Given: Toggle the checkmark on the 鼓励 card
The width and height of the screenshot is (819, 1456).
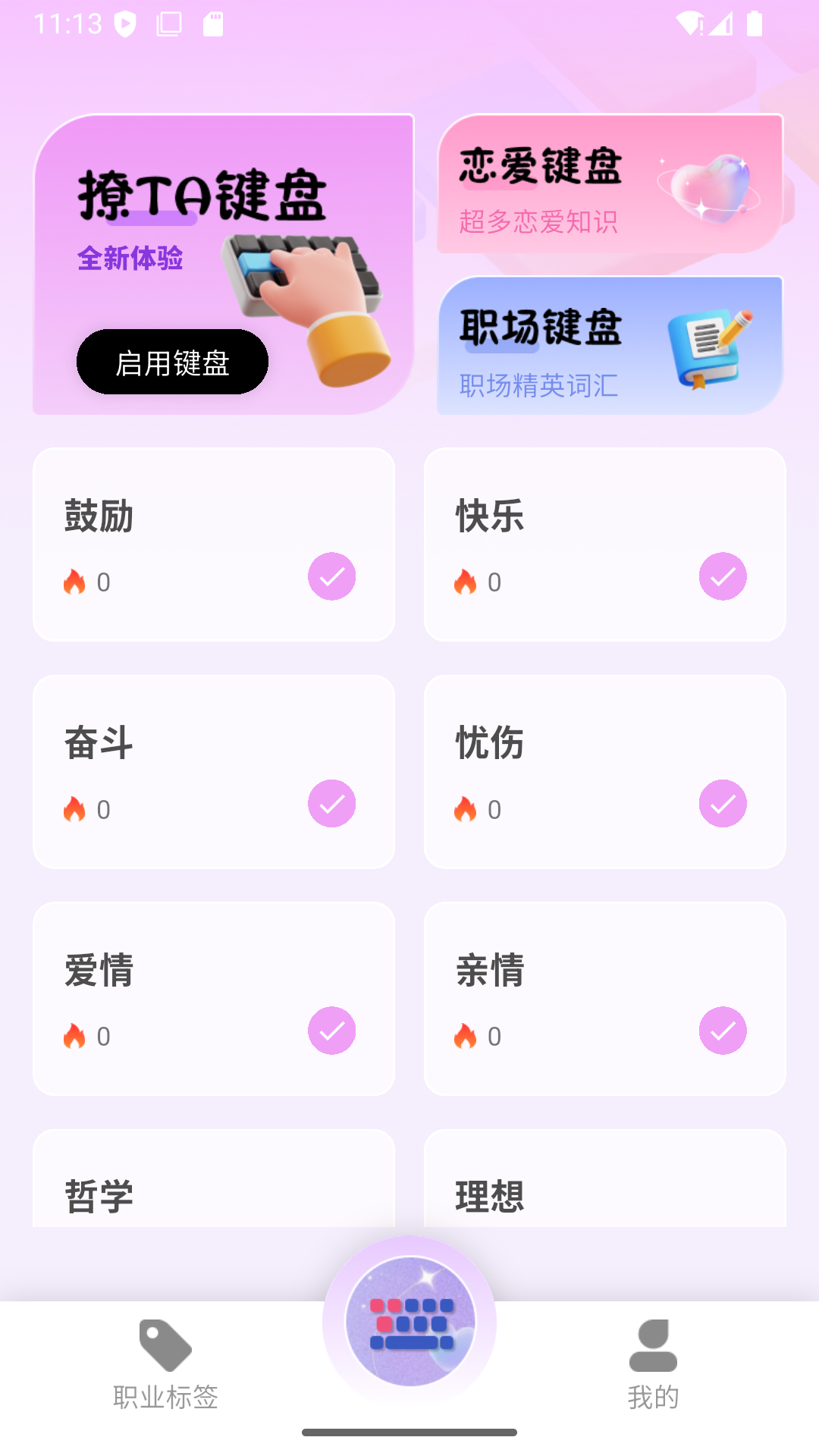Looking at the screenshot, I should point(331,576).
